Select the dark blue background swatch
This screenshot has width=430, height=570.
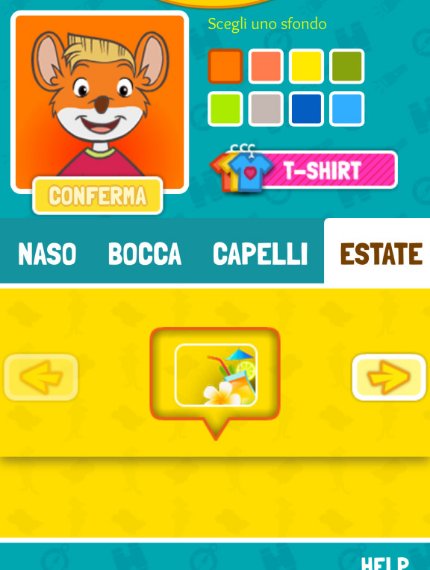tap(306, 109)
